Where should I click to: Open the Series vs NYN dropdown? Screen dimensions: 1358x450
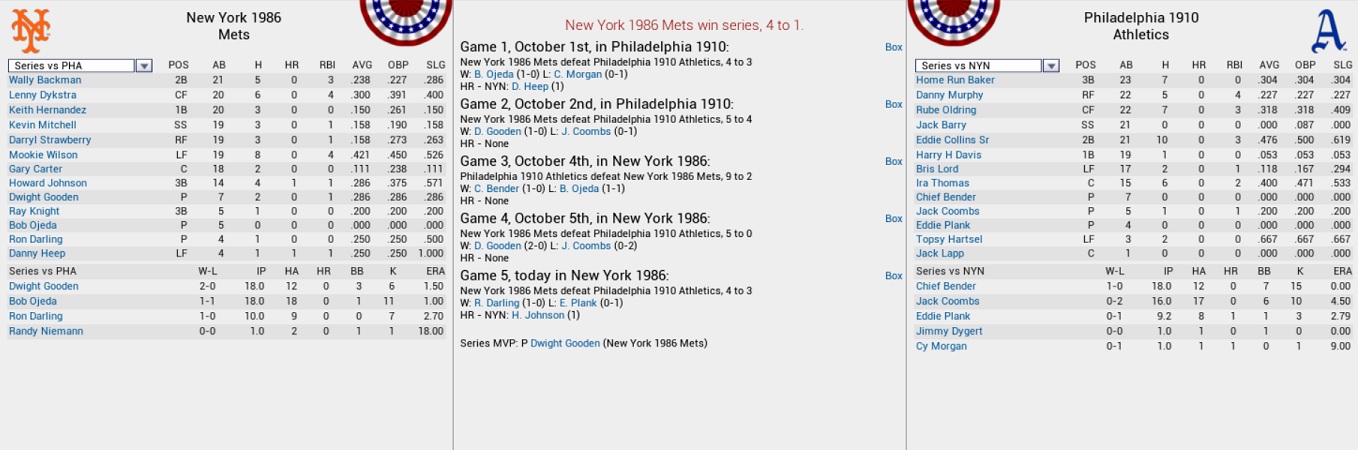[987, 66]
